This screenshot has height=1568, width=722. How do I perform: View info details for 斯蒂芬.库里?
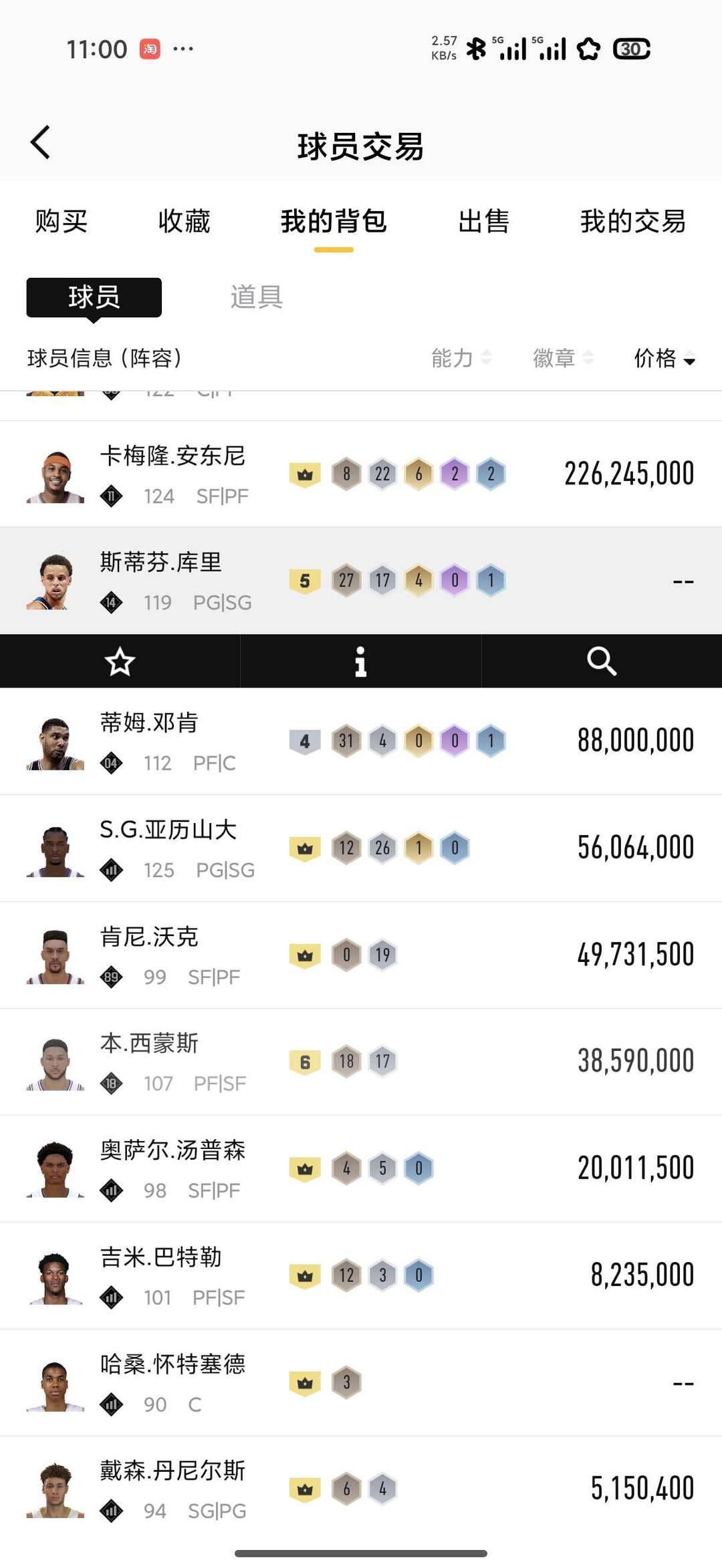coord(361,661)
